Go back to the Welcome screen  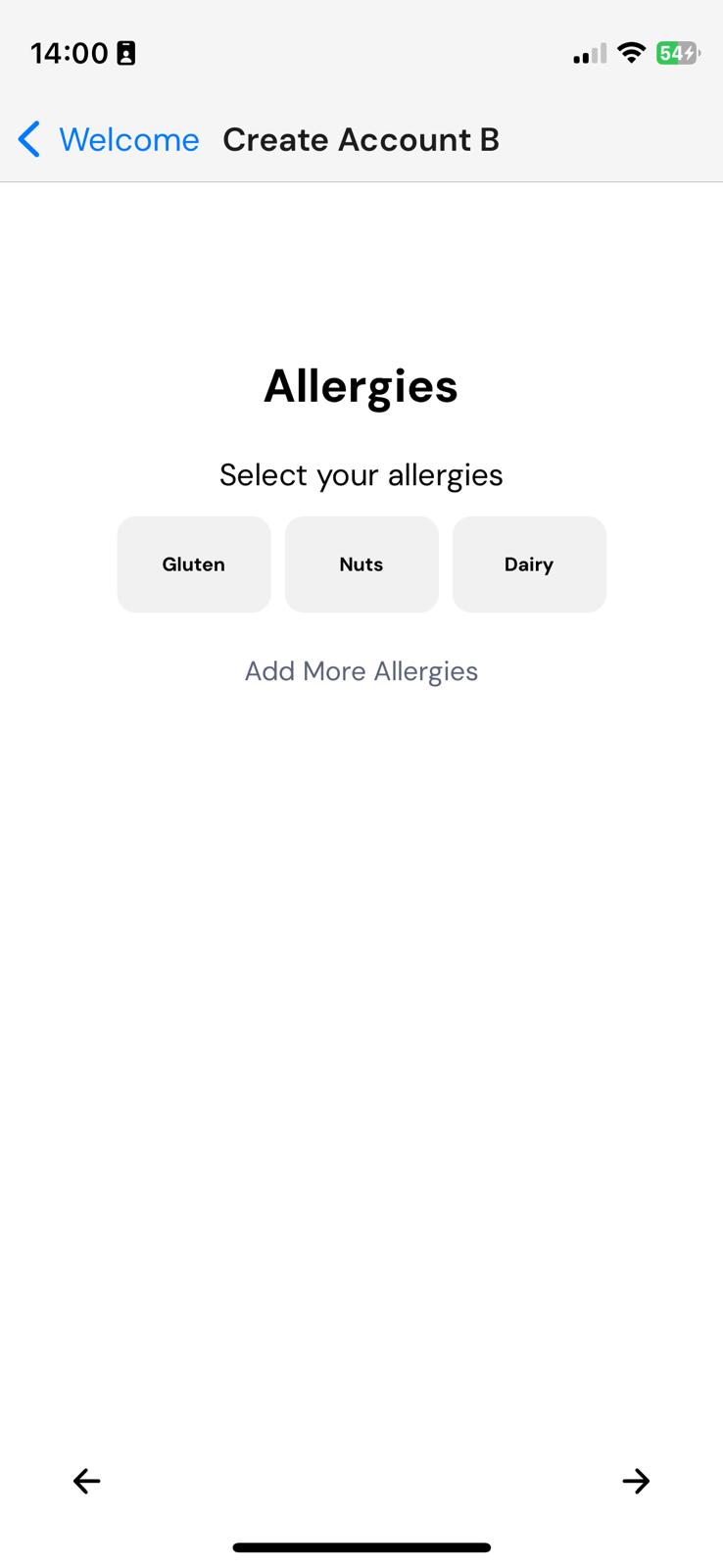click(x=109, y=139)
